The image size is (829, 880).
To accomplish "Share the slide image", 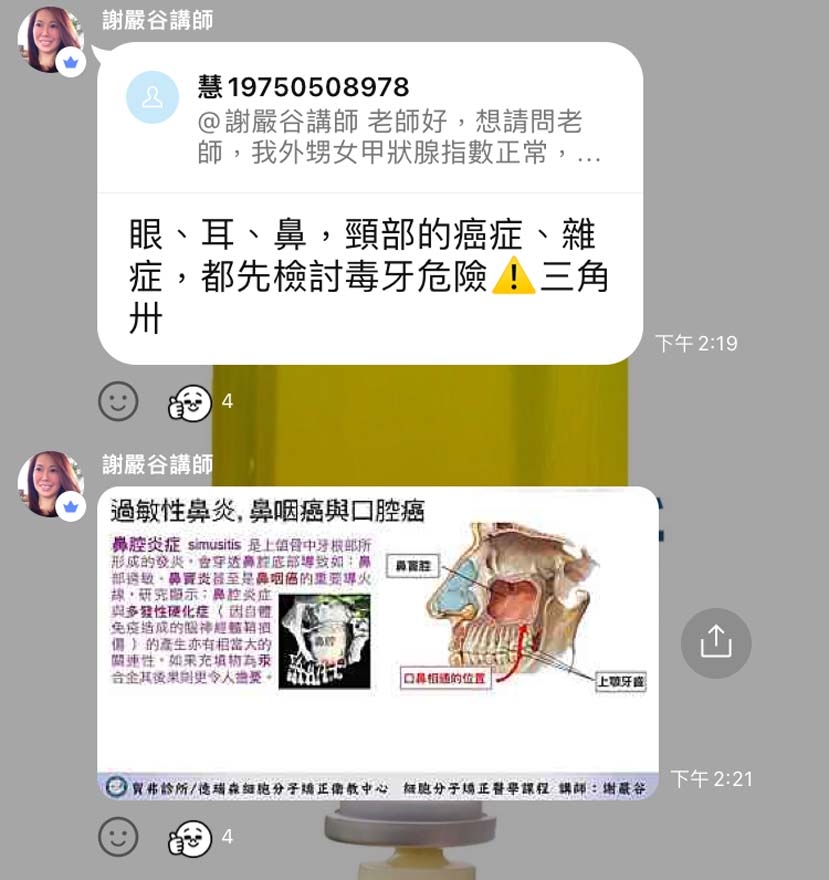I will click(x=716, y=642).
